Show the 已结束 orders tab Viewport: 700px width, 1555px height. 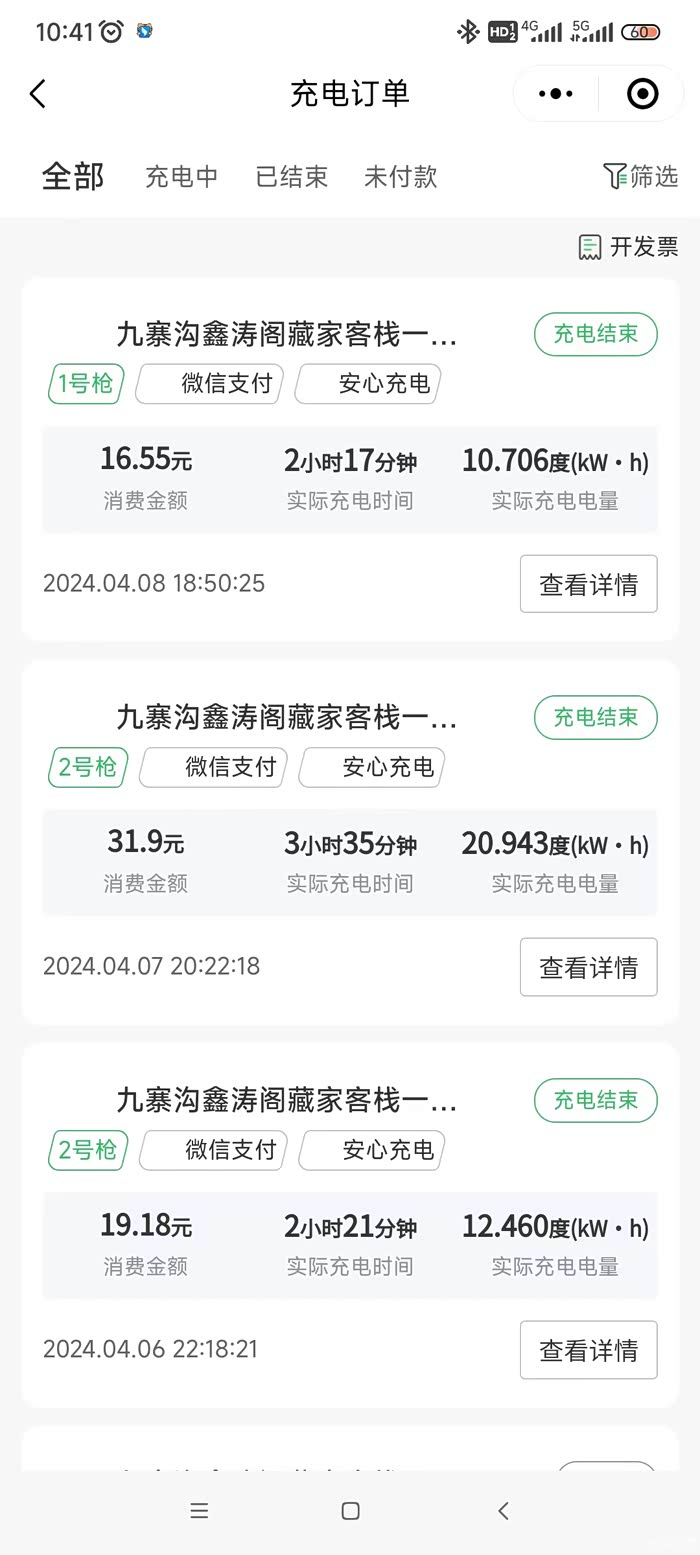coord(291,177)
